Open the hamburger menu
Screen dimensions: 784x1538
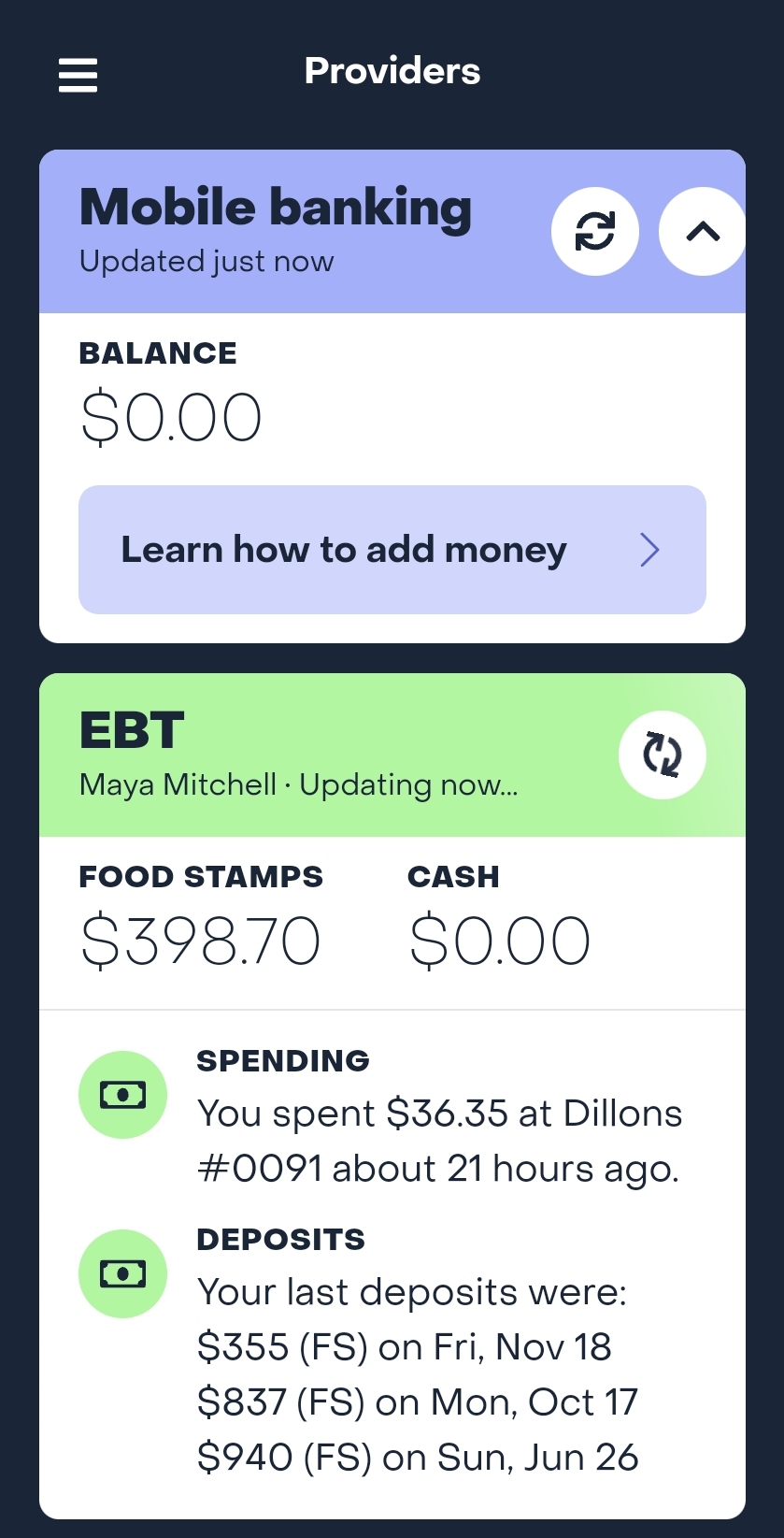coord(78,75)
